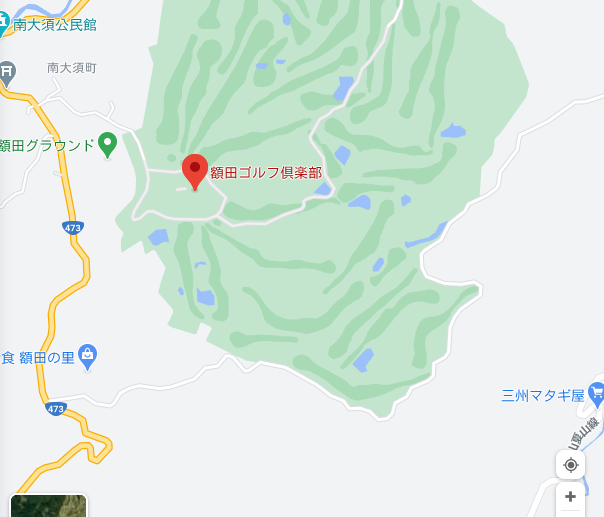Open the 額田グラウンド place marker

pos(108,145)
